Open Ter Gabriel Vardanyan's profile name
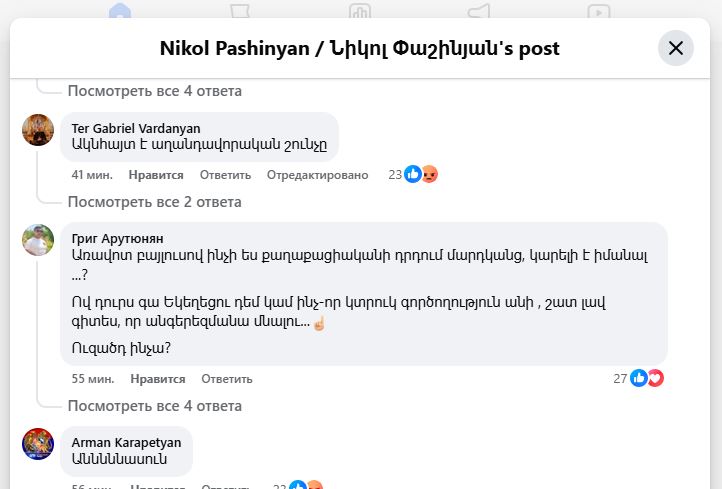This screenshot has width=722, height=489. (x=135, y=128)
